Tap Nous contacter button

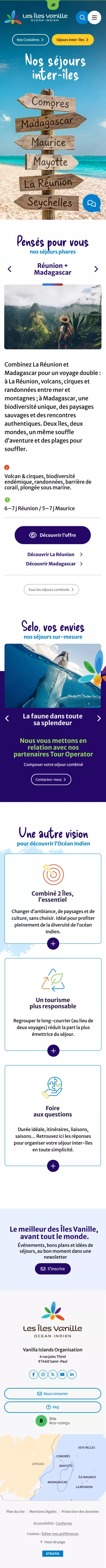click(x=52, y=1393)
